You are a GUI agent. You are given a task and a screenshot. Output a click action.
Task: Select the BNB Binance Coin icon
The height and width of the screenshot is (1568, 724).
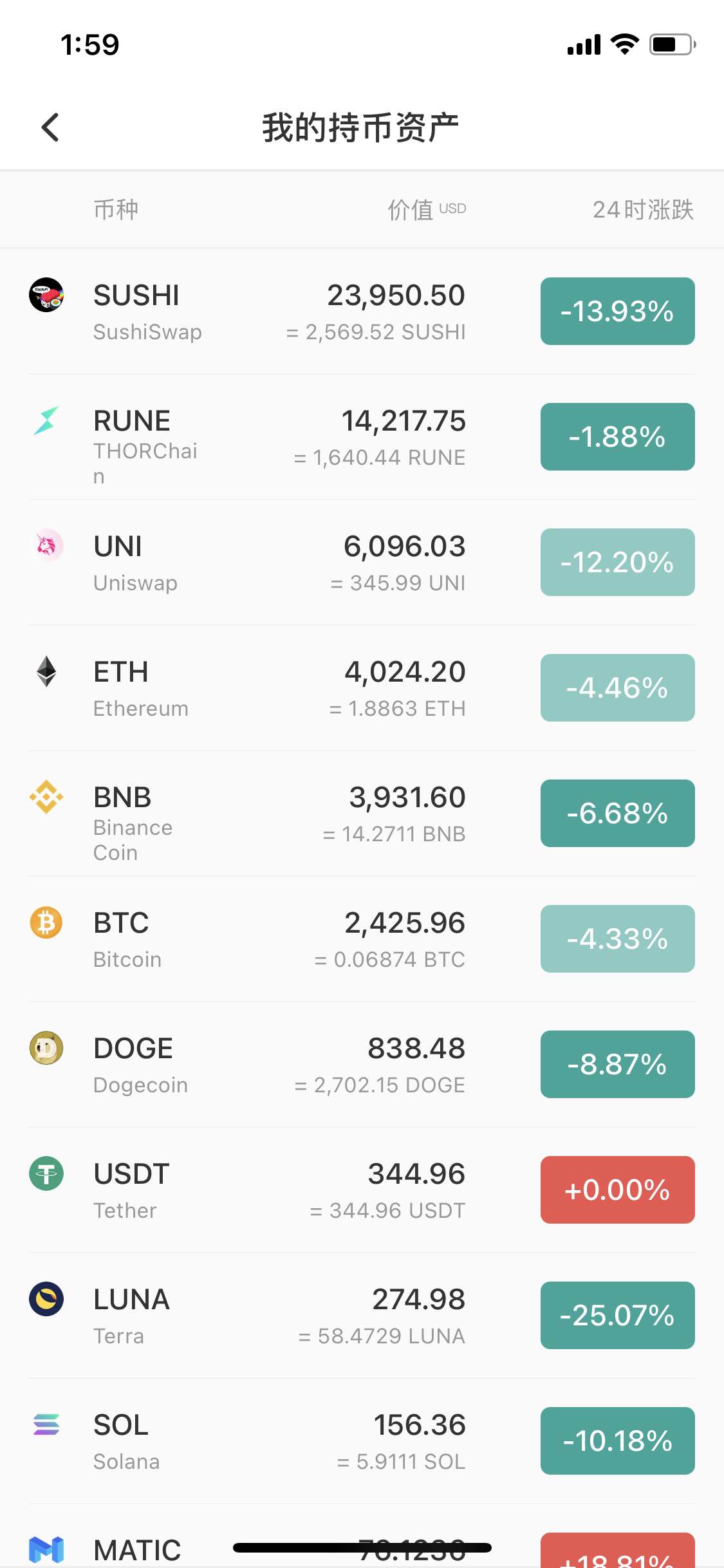click(46, 797)
